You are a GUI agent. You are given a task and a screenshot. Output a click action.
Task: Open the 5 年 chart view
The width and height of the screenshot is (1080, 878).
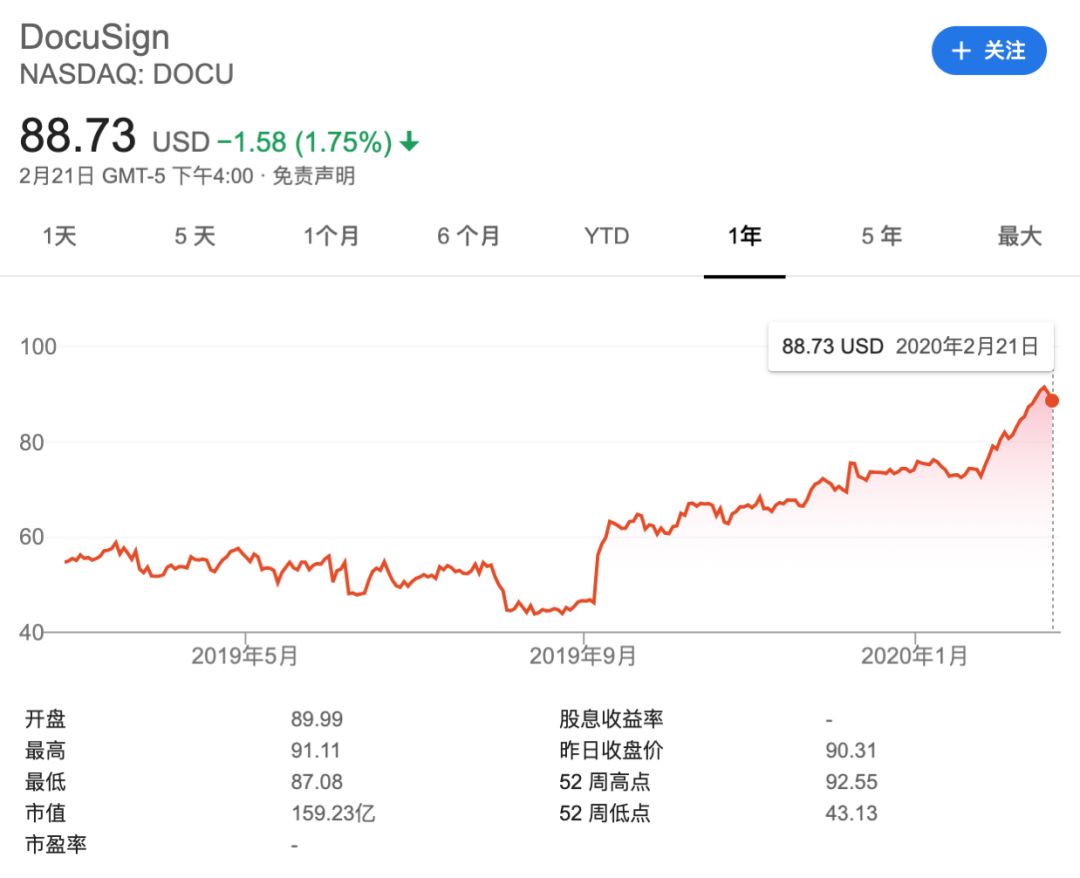pyautogui.click(x=882, y=236)
